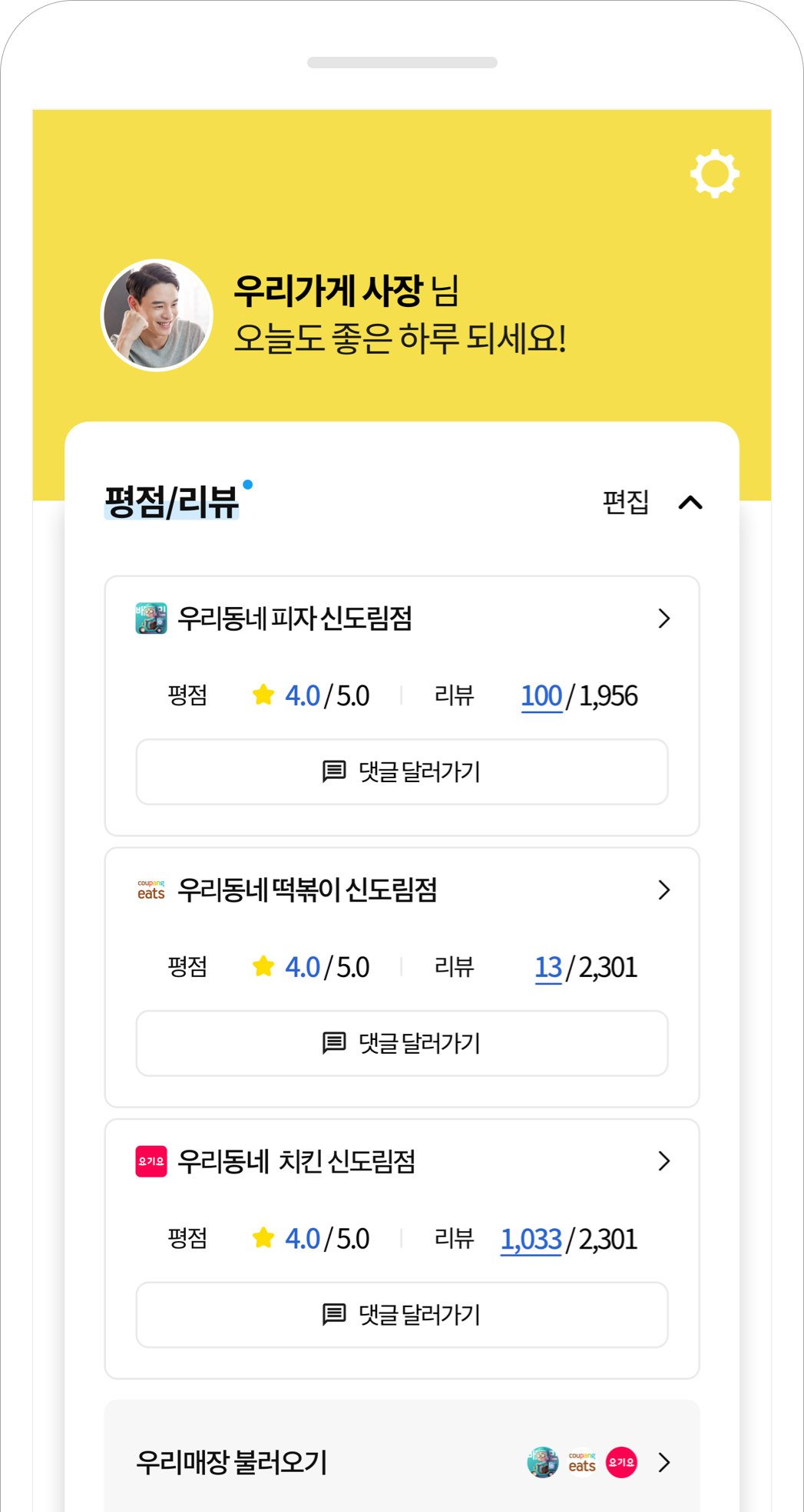Collapse the 평점/리뷰 section with the chevron
Screen dimensions: 804x1512
tap(692, 503)
